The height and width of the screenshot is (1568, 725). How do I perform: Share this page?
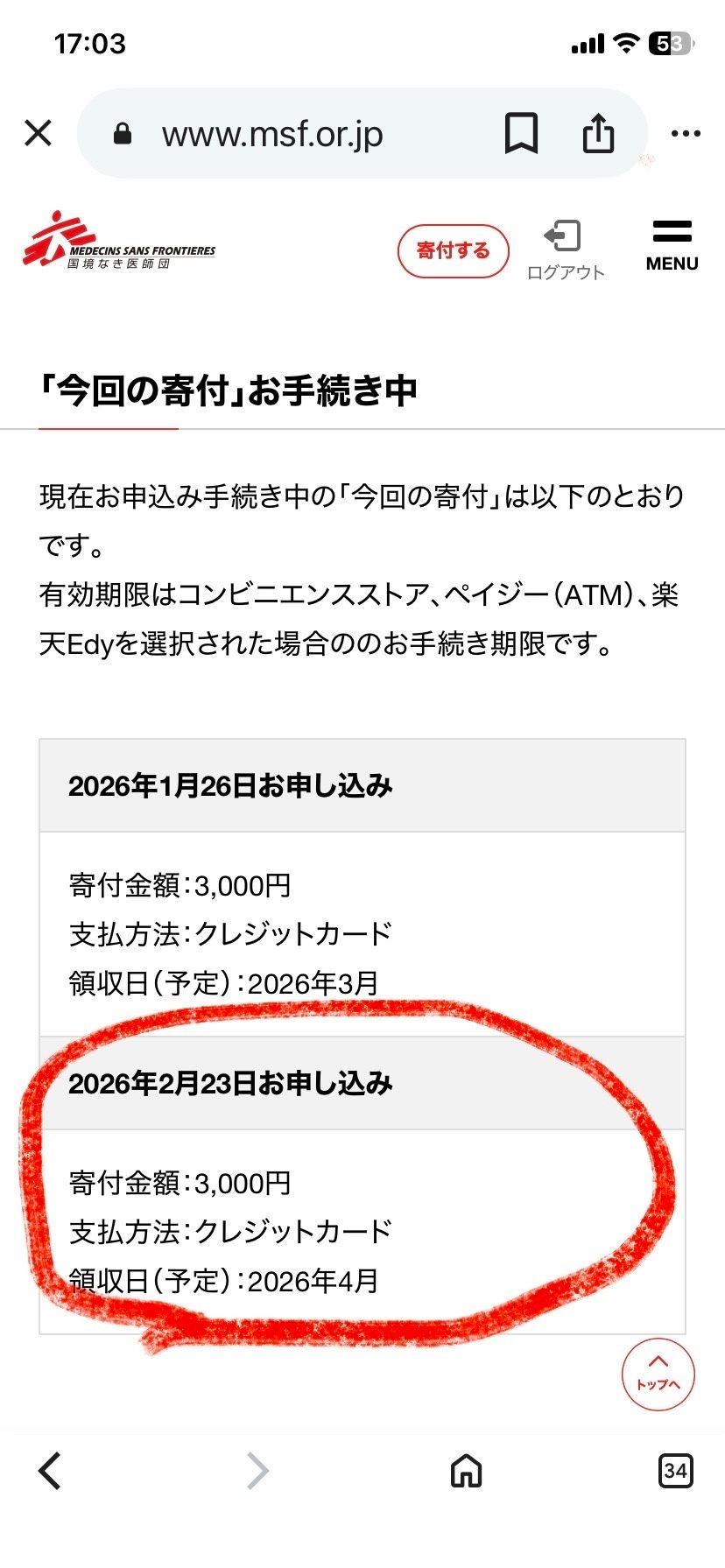(x=598, y=134)
